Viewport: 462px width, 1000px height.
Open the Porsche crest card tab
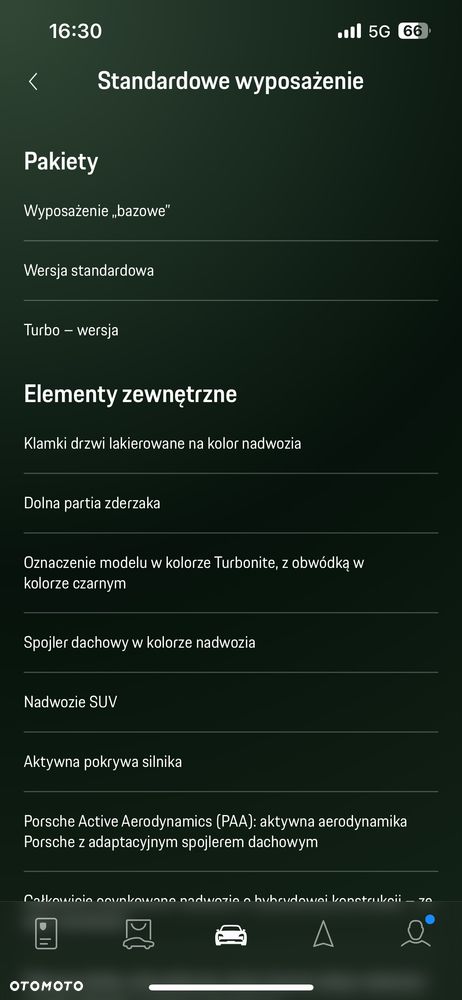[46, 934]
